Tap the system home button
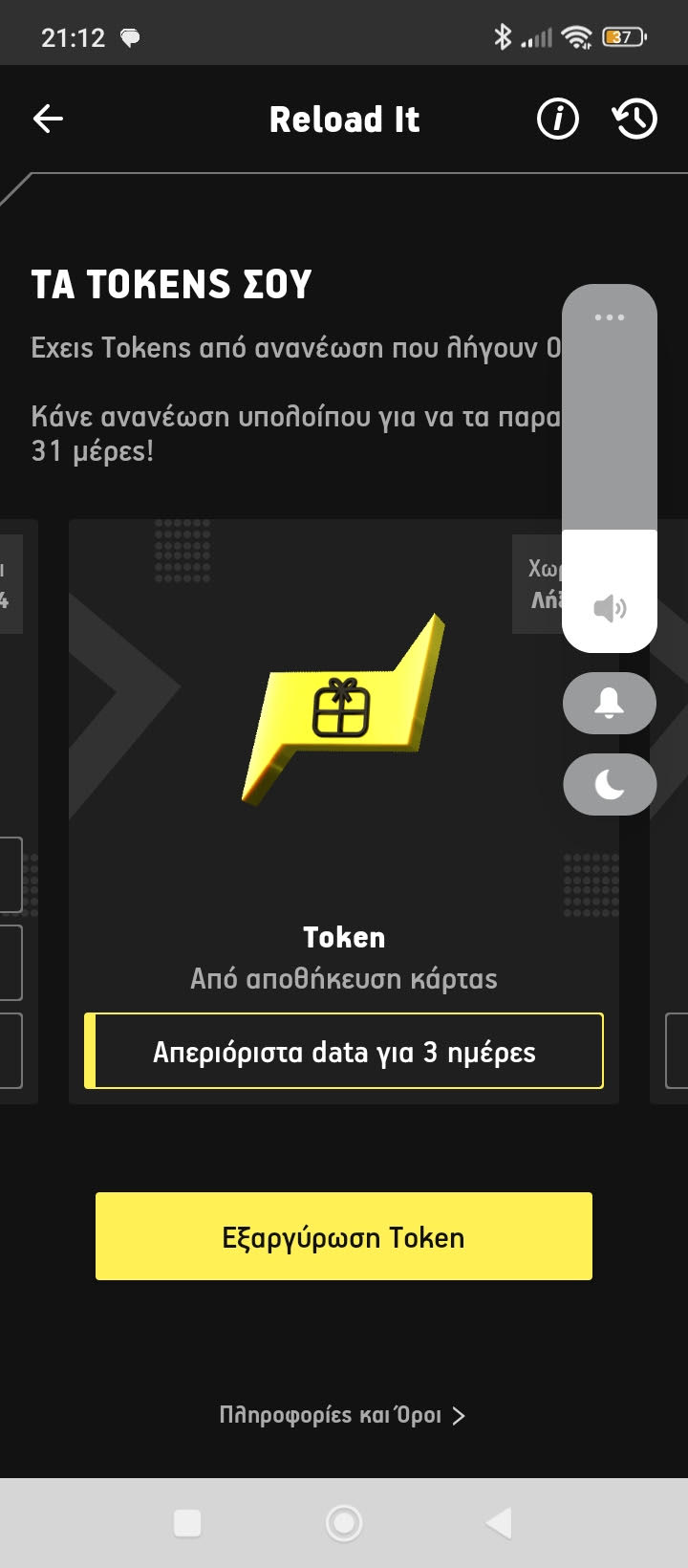Screen dimensions: 688x1568 pos(344,1522)
